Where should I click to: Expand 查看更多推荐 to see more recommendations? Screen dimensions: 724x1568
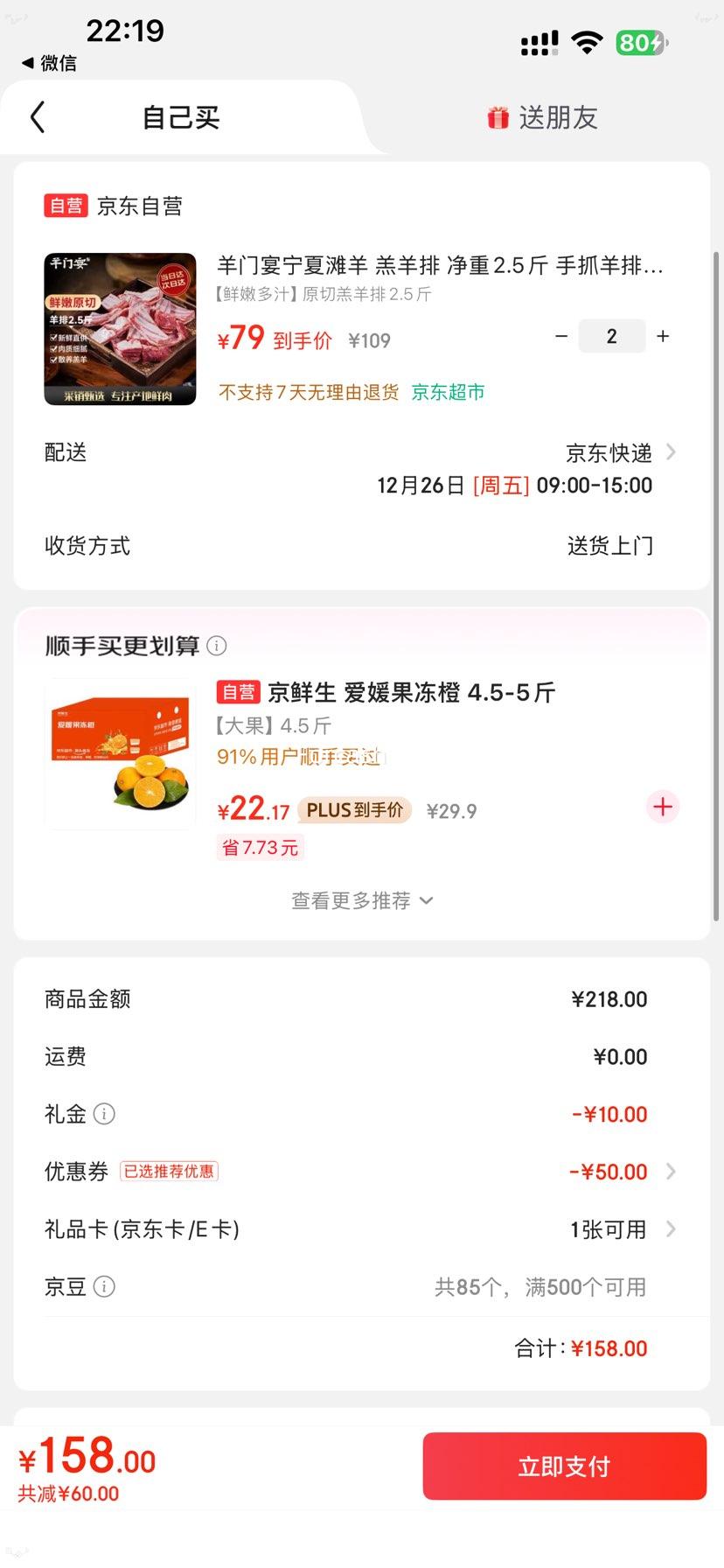[362, 900]
